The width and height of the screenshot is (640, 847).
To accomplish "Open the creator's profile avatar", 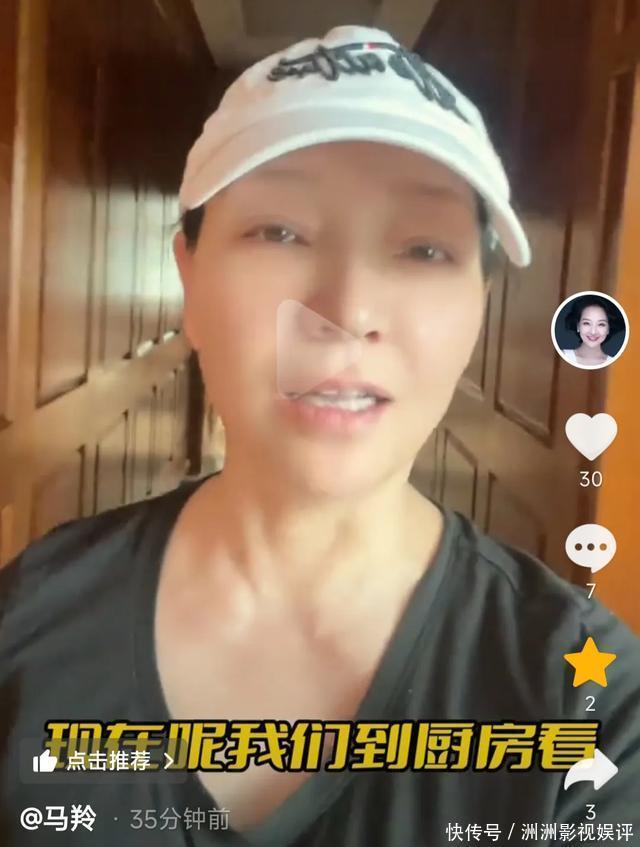I will [589, 331].
